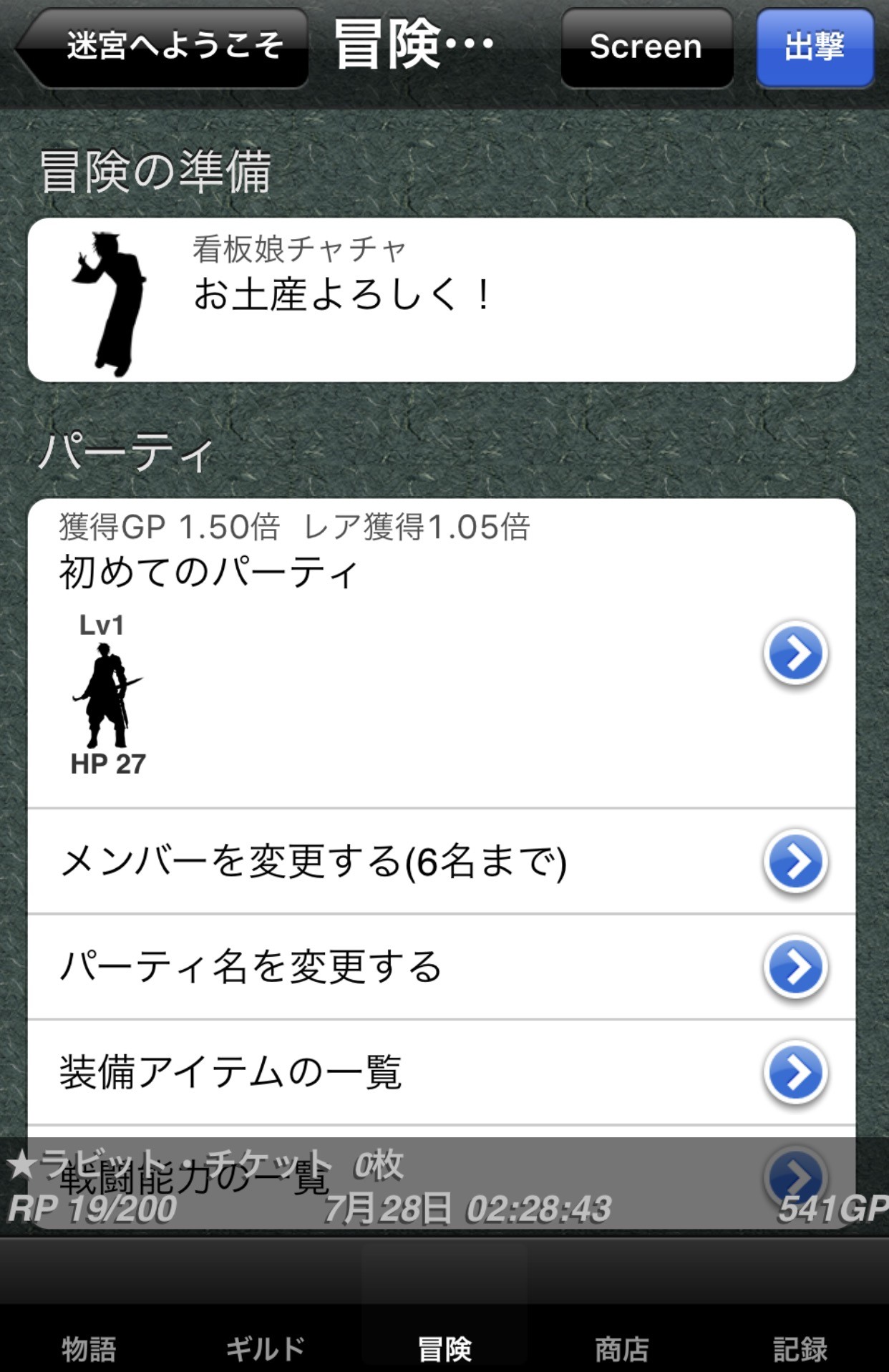The width and height of the screenshot is (889, 1372).
Task: Start the sortie with 出撃
Action: click(x=815, y=47)
